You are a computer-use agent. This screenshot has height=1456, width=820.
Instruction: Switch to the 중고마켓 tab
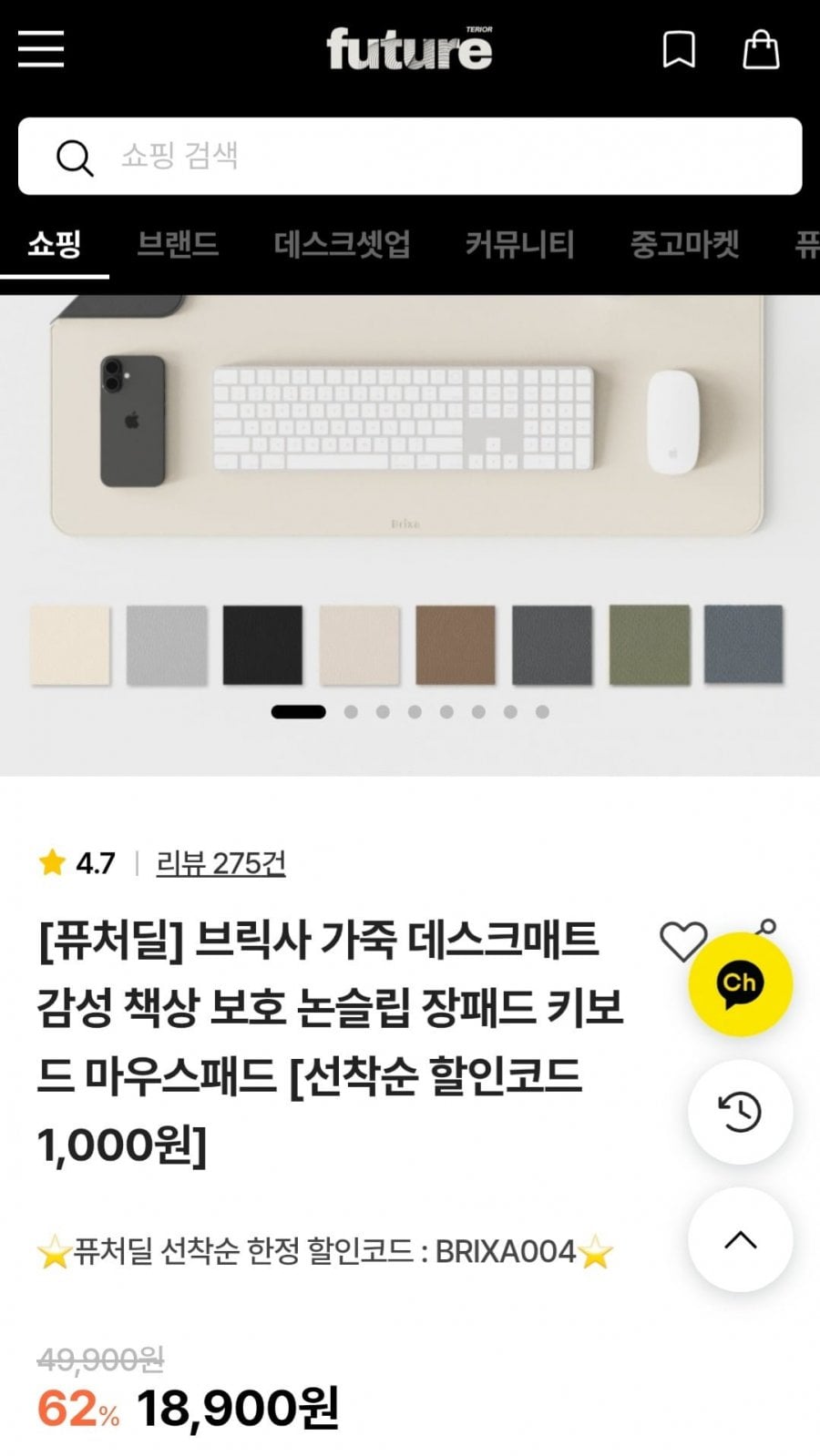pos(684,244)
